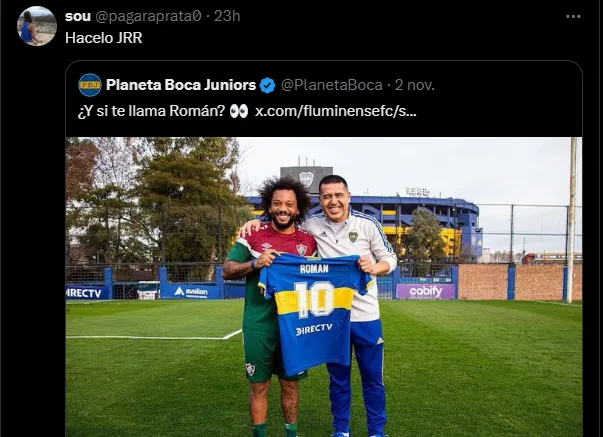
Task: Open the x.com/fluminensefc link
Action: coord(336,110)
